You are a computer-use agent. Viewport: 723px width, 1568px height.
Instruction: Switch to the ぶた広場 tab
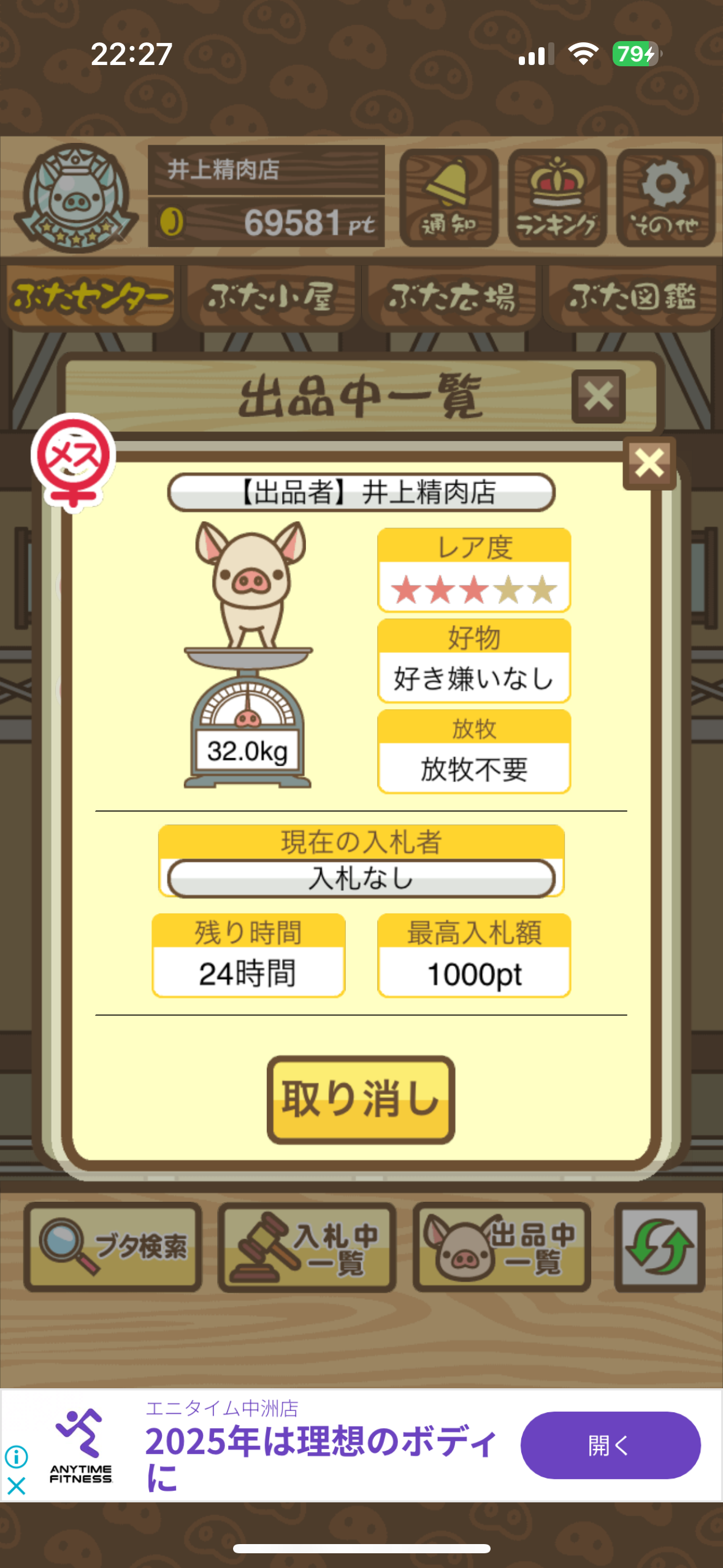[451, 298]
